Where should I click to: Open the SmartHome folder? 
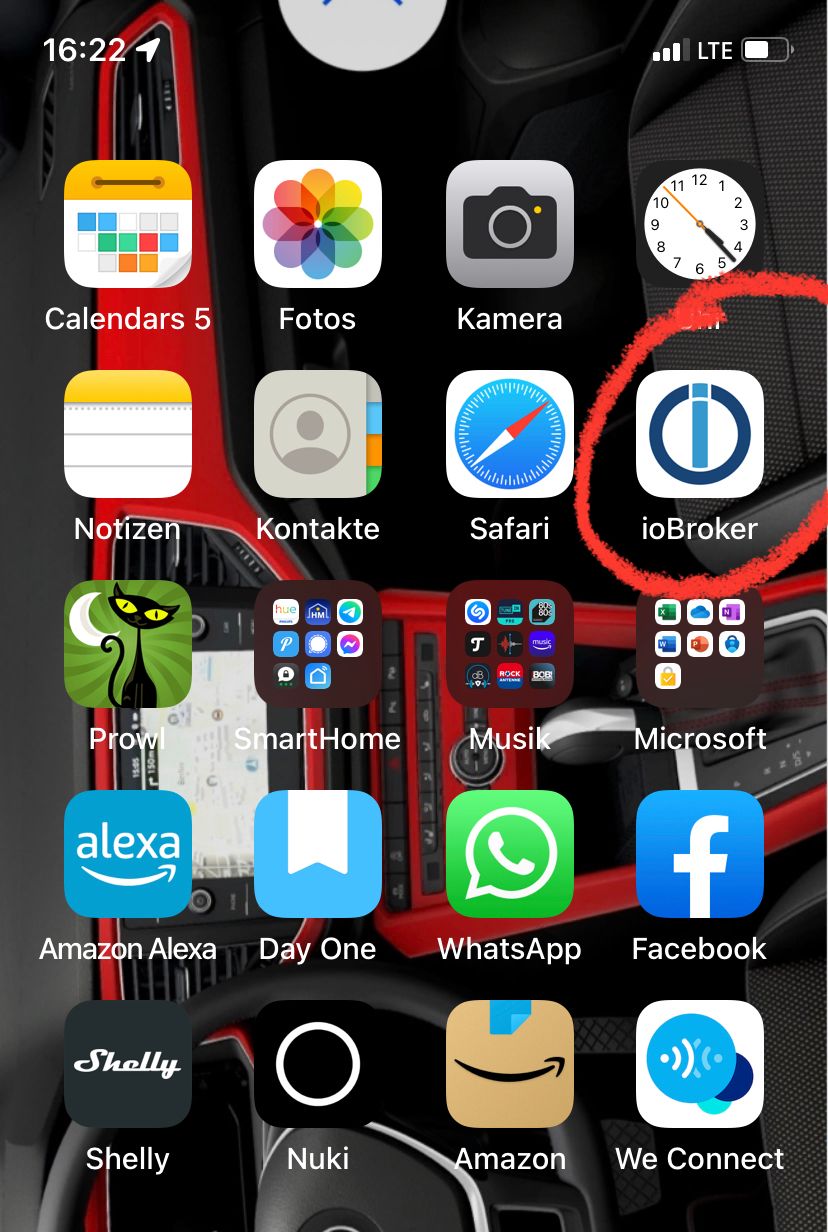[318, 644]
